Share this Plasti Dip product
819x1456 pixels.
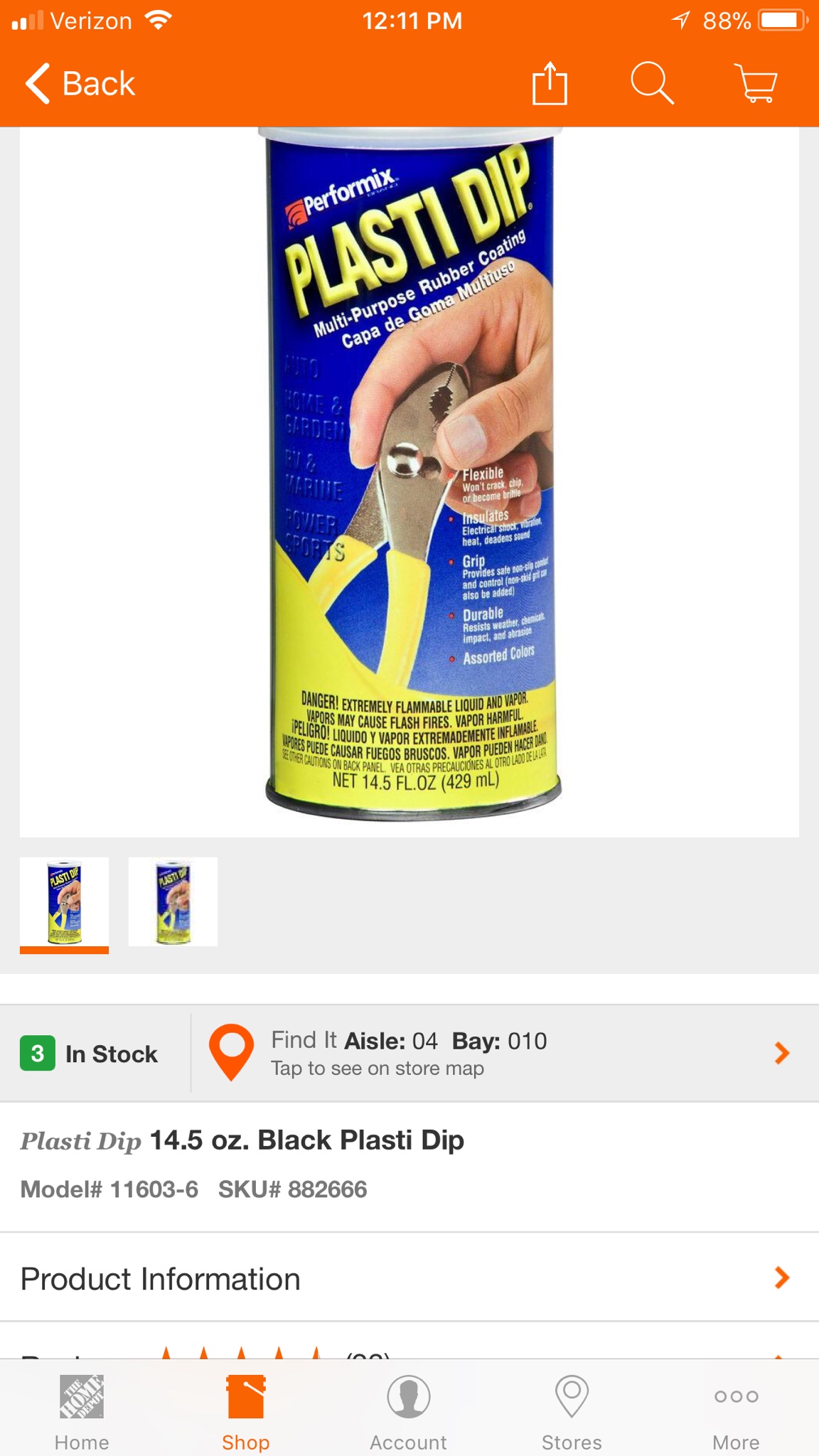550,84
